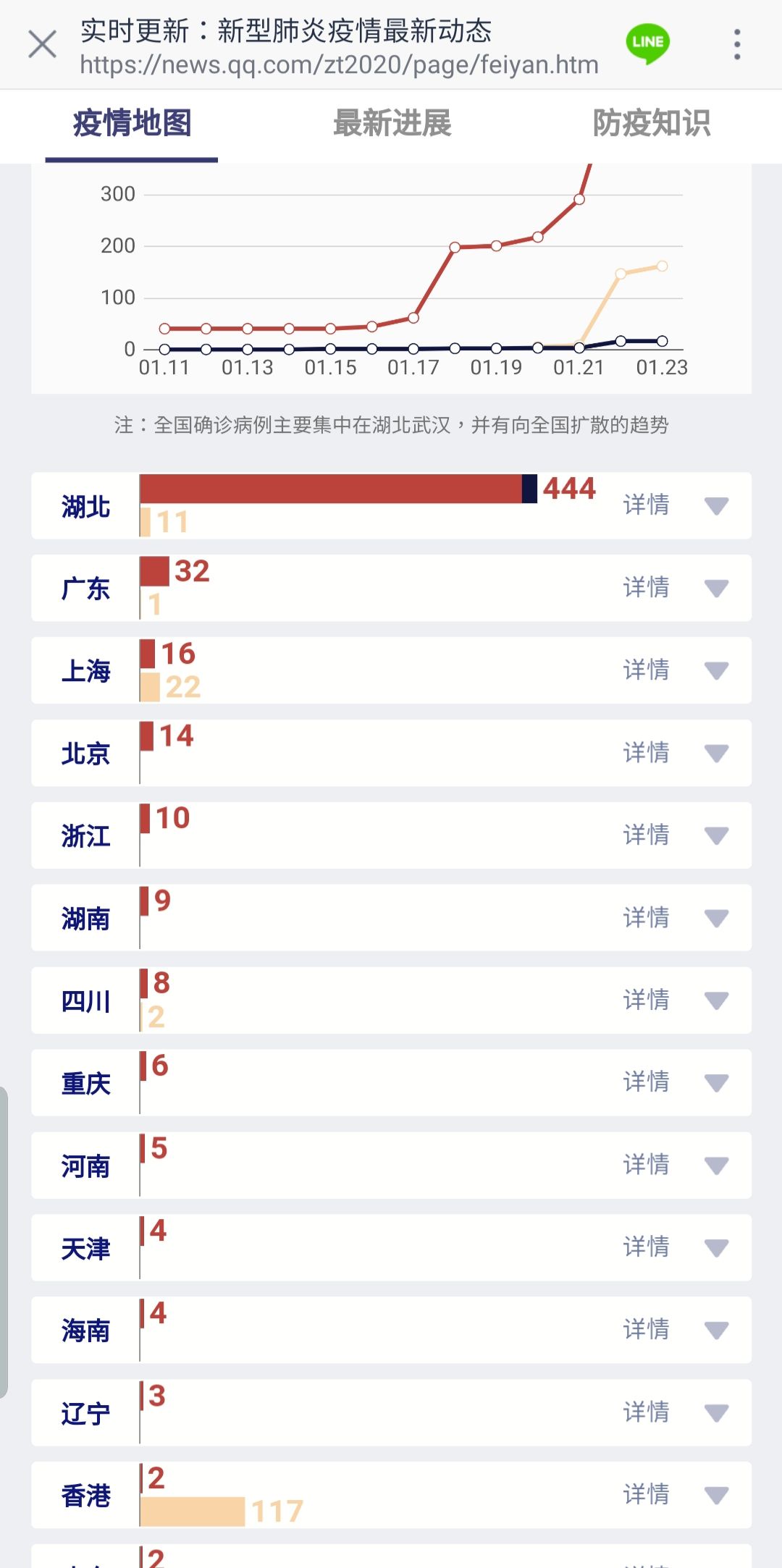782x1568 pixels.
Task: Expand the 海南 row arrow
Action: 716,1331
